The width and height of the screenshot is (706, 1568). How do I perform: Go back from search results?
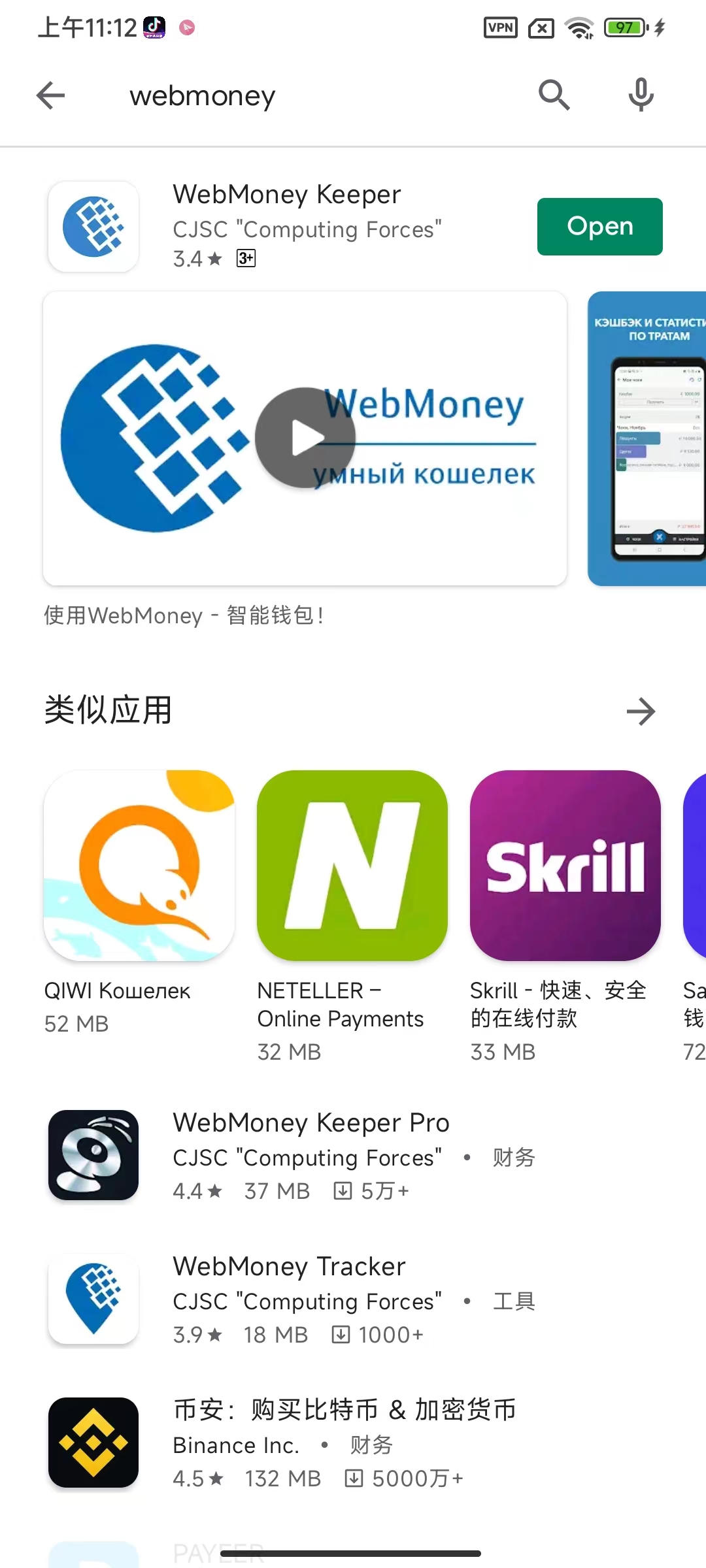[x=50, y=96]
